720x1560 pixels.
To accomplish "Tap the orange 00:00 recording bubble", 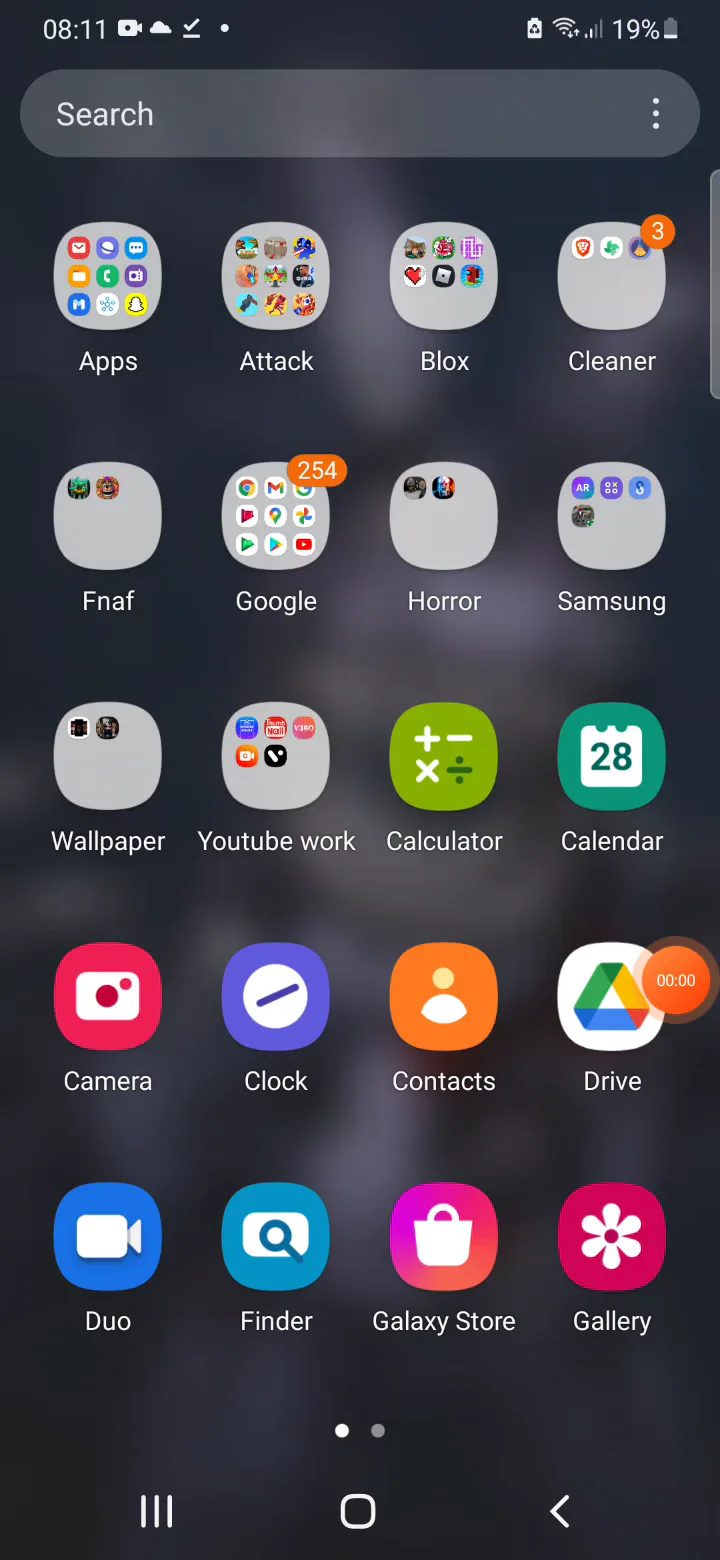I will [677, 981].
